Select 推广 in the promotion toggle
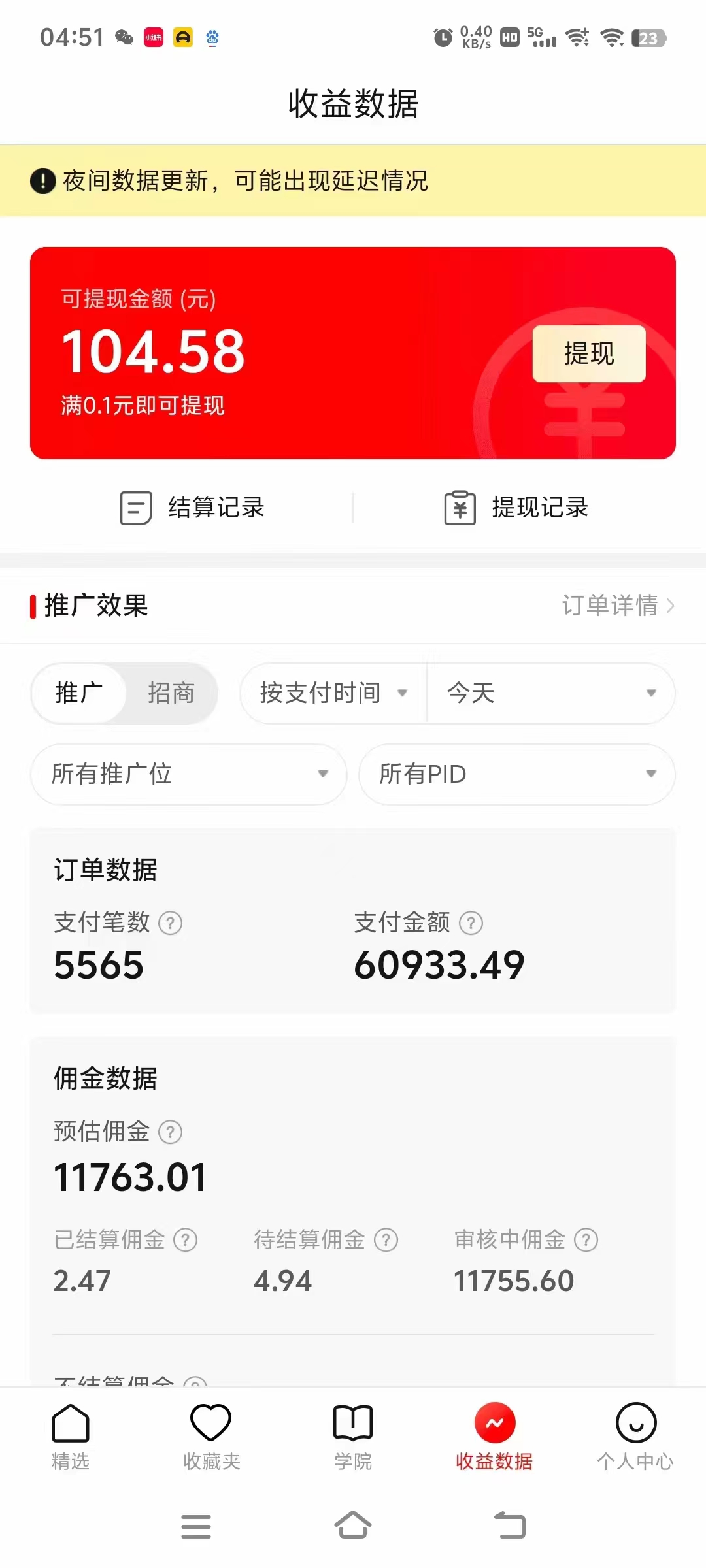This screenshot has width=706, height=1568. click(78, 694)
